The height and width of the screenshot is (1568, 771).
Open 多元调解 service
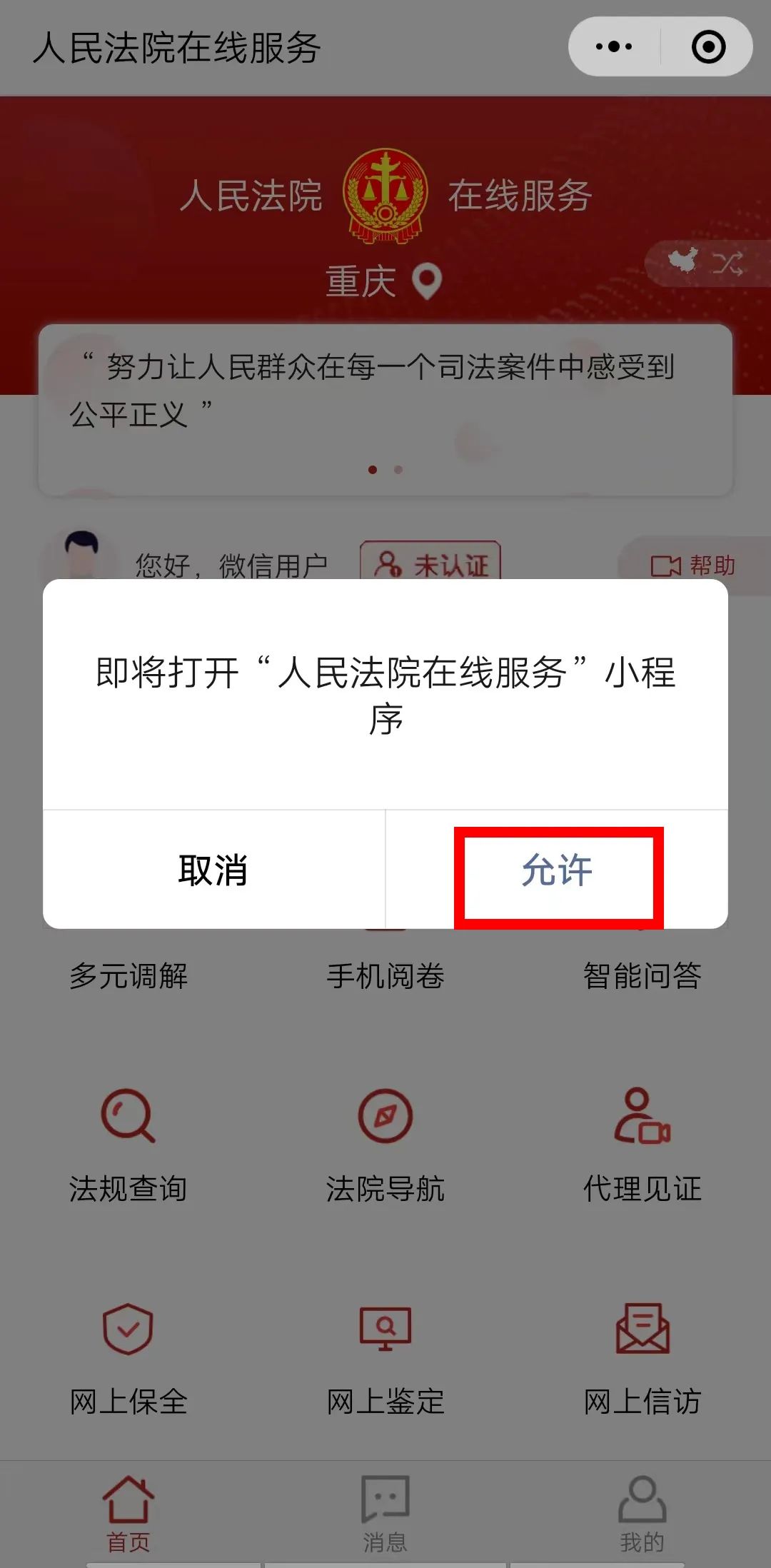[128, 975]
